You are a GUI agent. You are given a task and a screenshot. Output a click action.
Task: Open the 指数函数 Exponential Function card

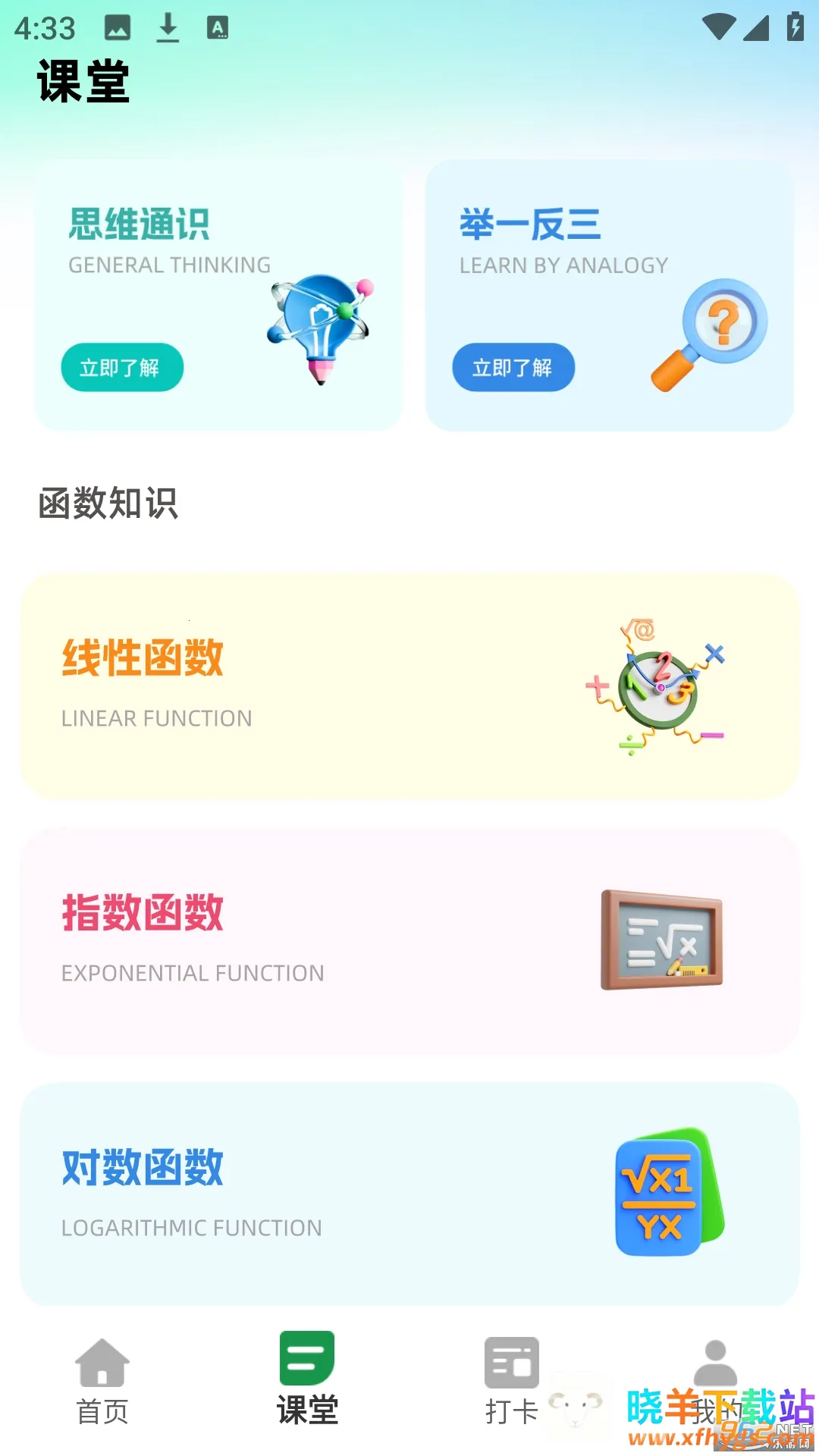pos(409,940)
